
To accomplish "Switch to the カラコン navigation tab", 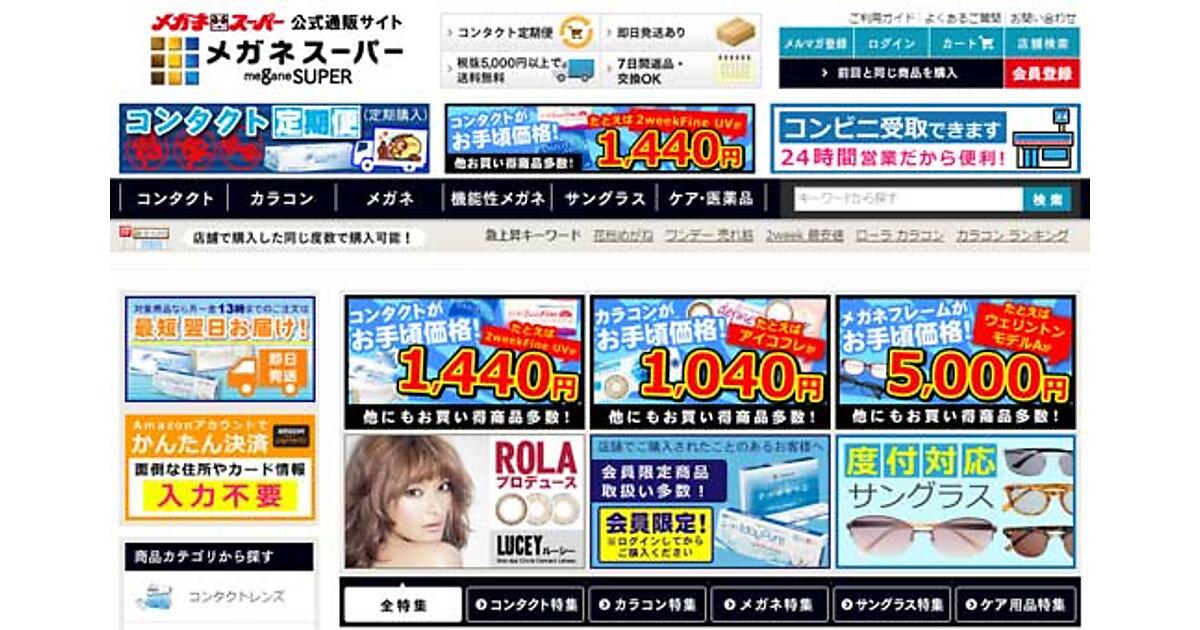I will [282, 198].
